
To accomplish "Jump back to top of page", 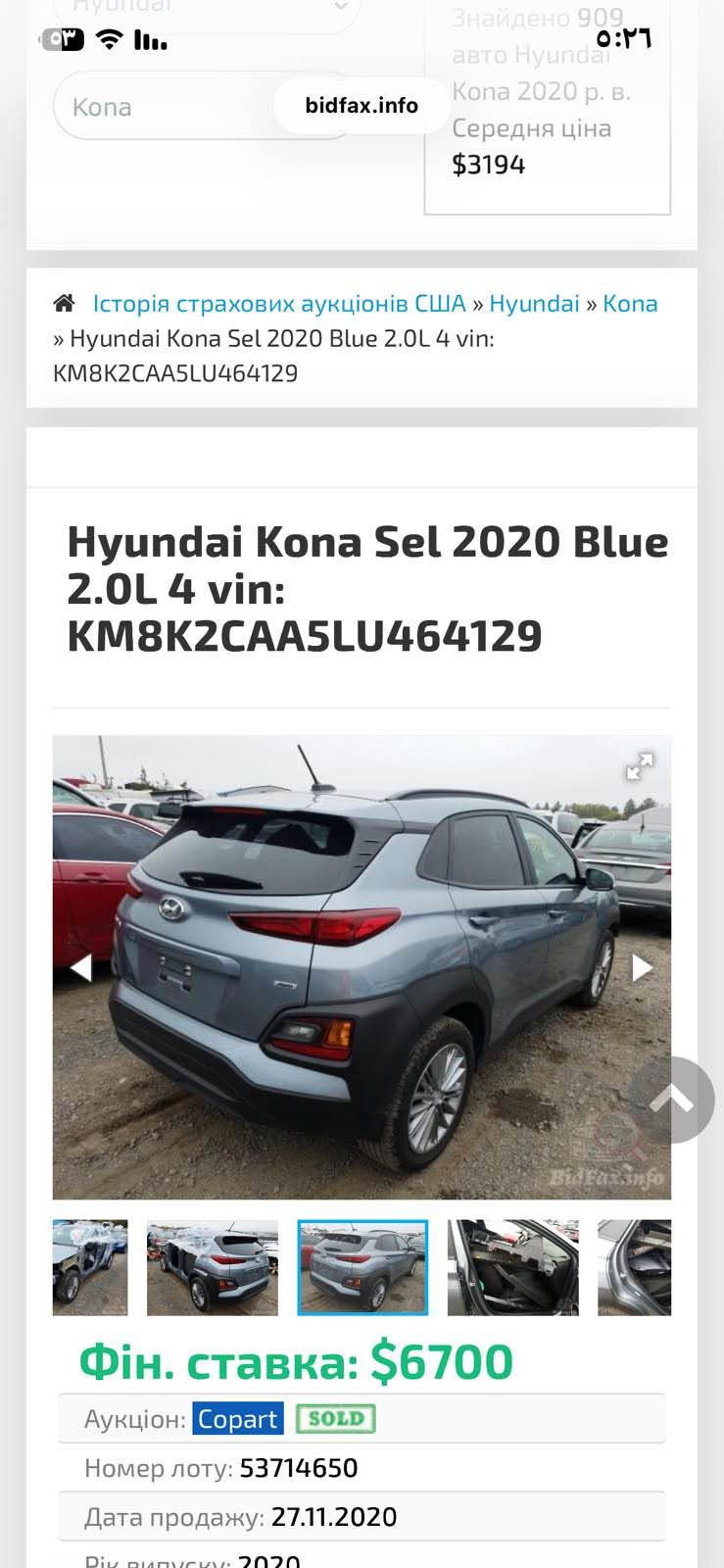I will pyautogui.click(x=671, y=1100).
